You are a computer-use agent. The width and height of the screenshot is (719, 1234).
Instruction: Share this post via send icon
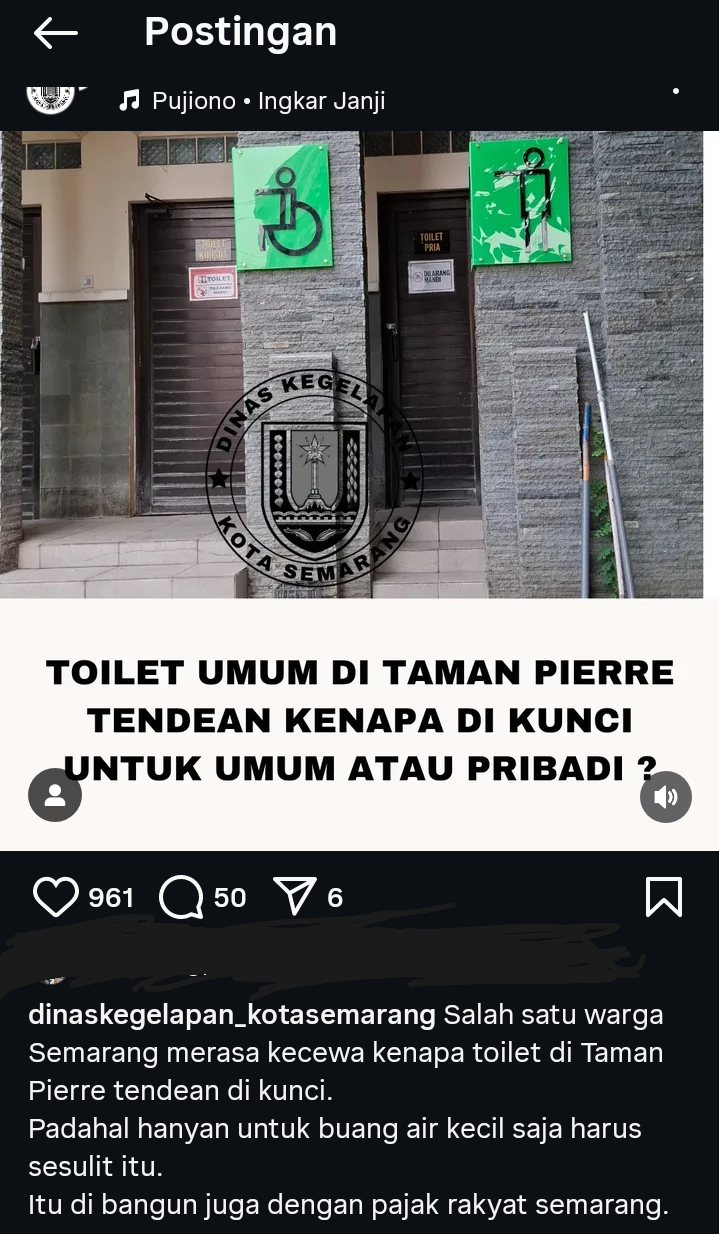pyautogui.click(x=295, y=897)
